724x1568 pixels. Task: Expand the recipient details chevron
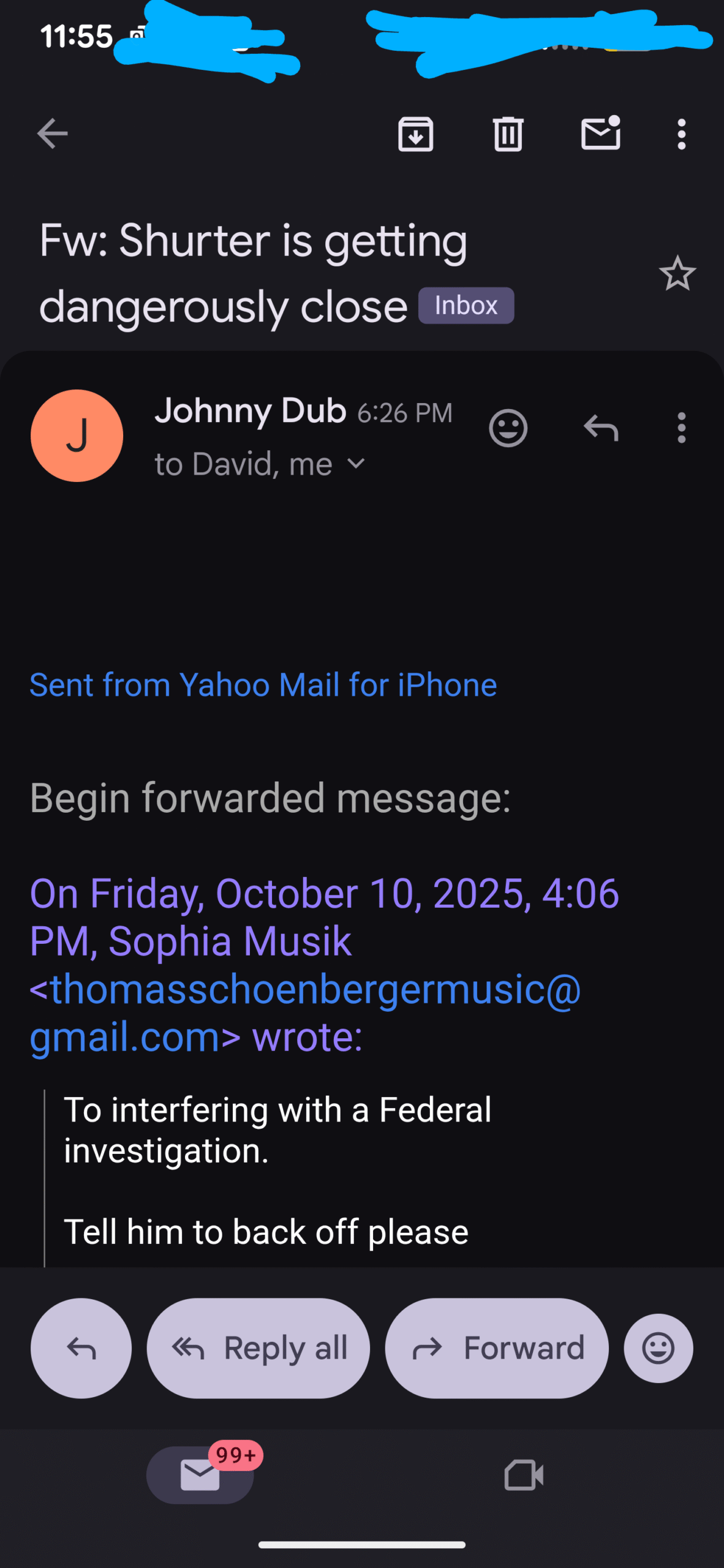coord(356,464)
